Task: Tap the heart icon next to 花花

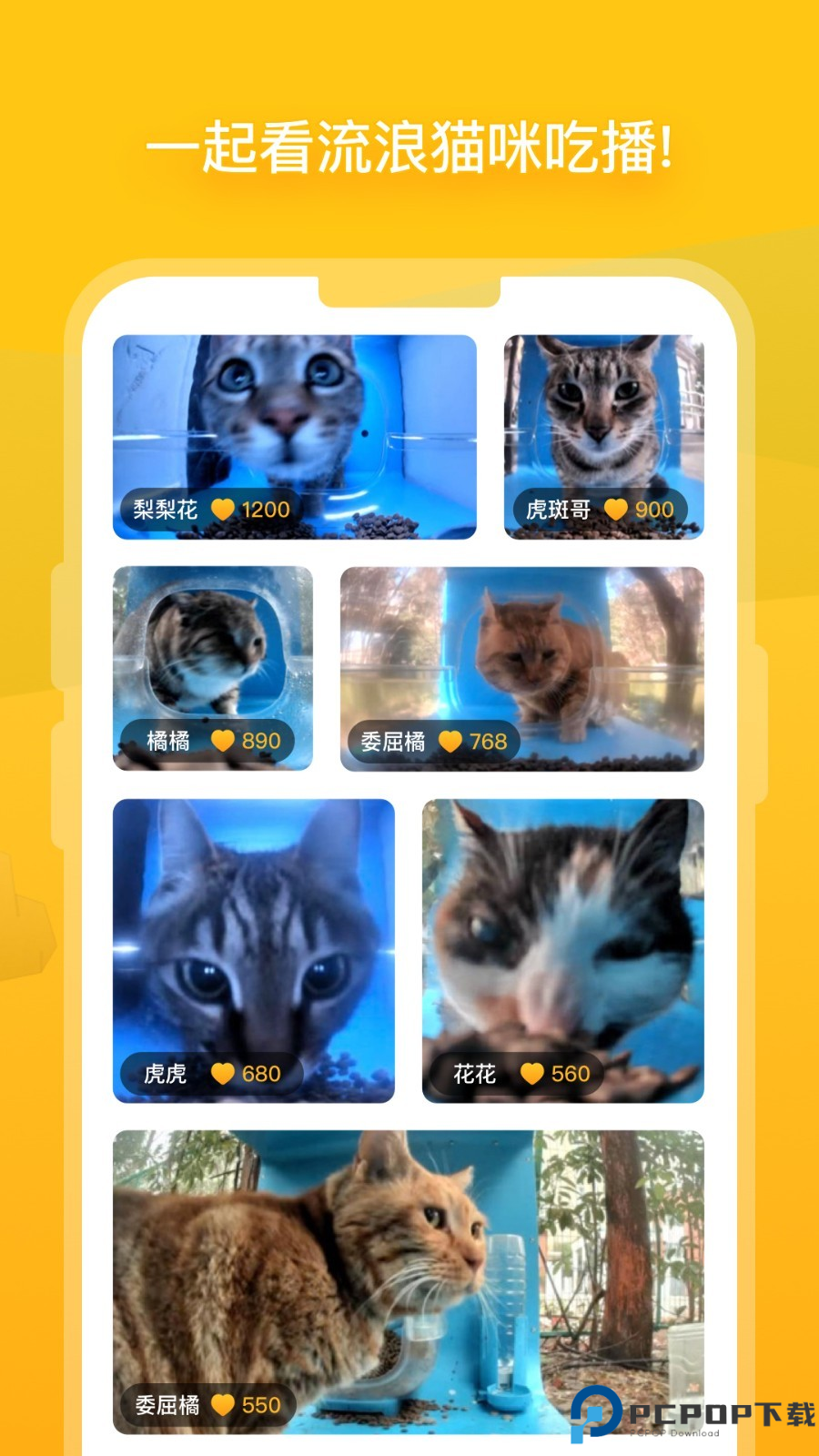Action: [531, 1074]
